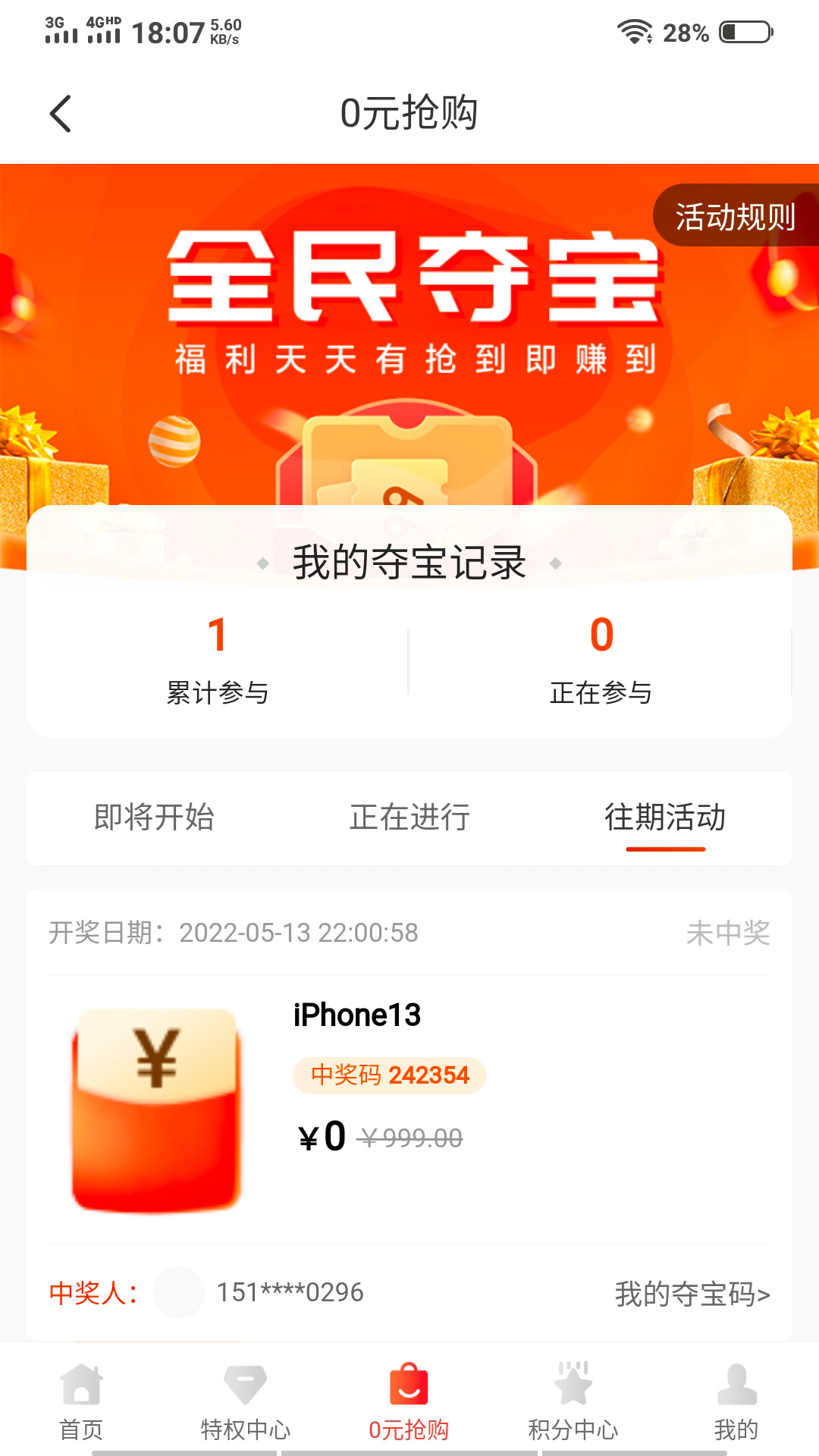This screenshot has width=819, height=1456.
Task: Tap the back arrow at top left
Action: (x=60, y=112)
